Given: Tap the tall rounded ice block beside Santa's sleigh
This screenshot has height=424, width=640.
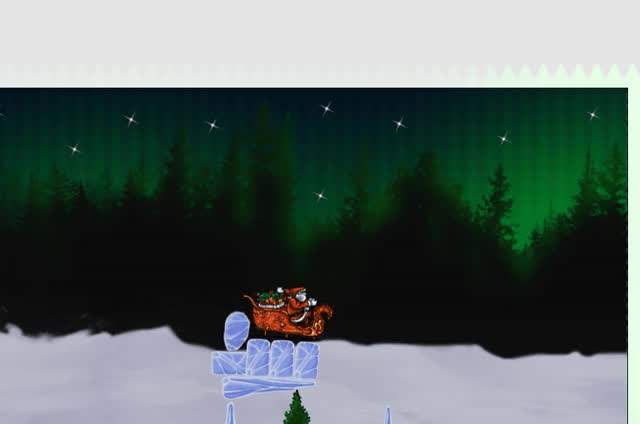Looking at the screenshot, I should point(236,331).
